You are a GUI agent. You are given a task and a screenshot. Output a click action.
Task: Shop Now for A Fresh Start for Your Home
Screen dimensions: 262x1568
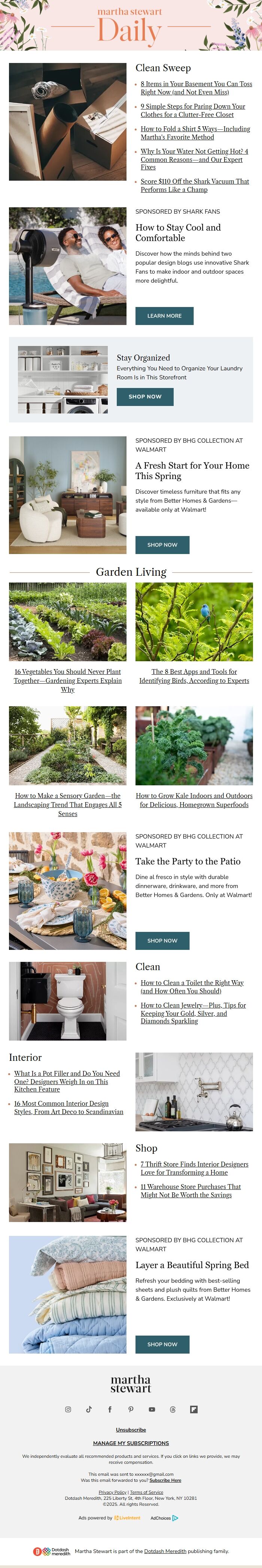point(162,545)
